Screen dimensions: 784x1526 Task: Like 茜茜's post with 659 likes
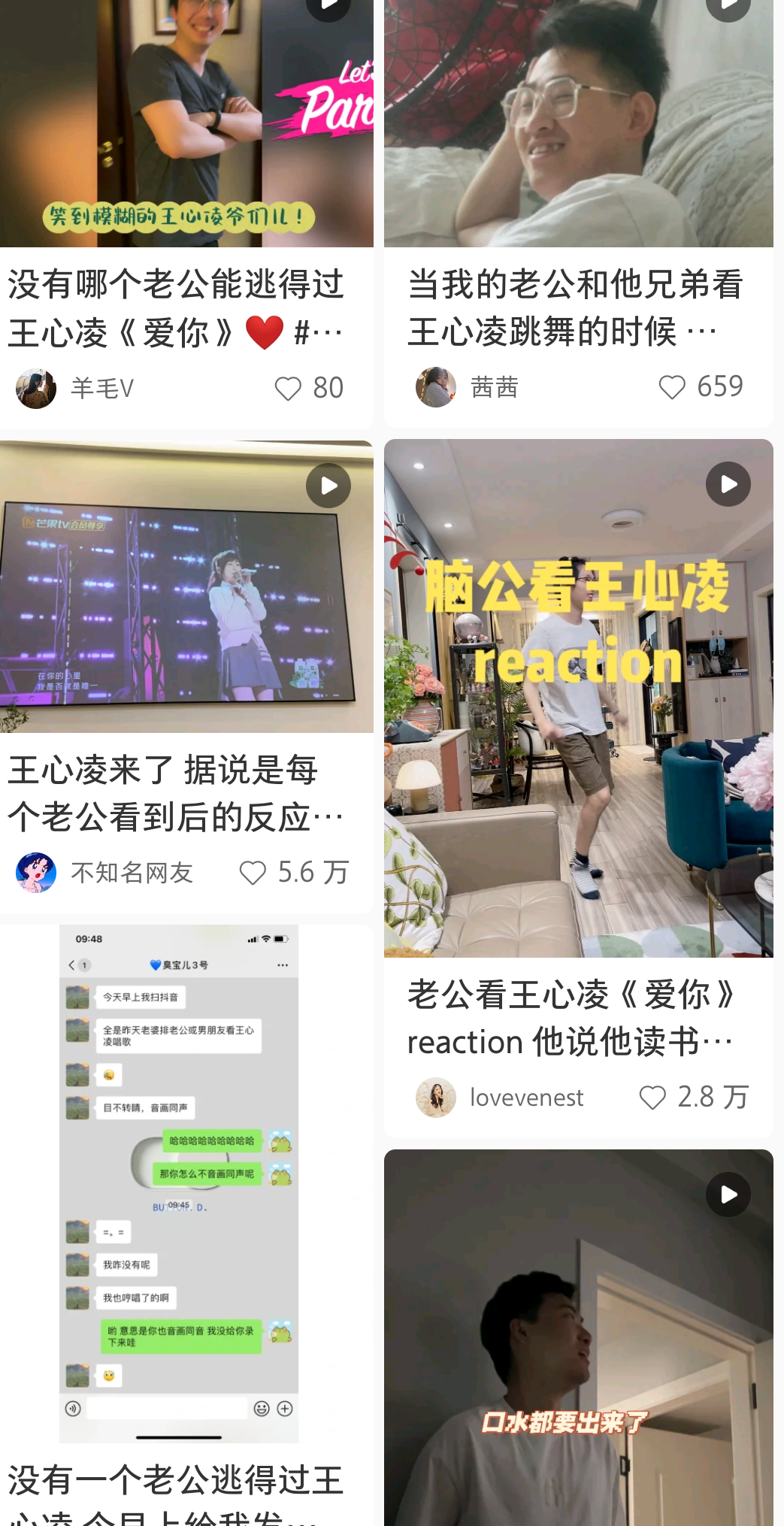coord(672,387)
